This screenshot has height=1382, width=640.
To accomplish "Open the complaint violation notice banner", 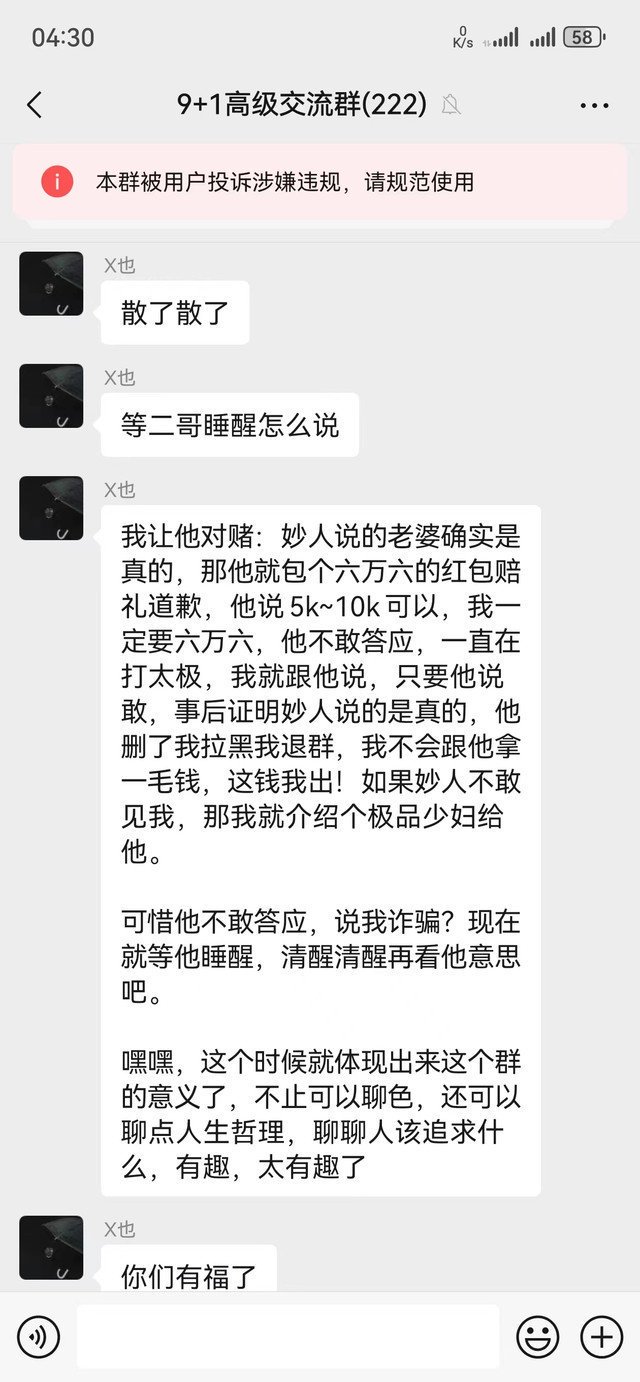I will pyautogui.click(x=320, y=182).
